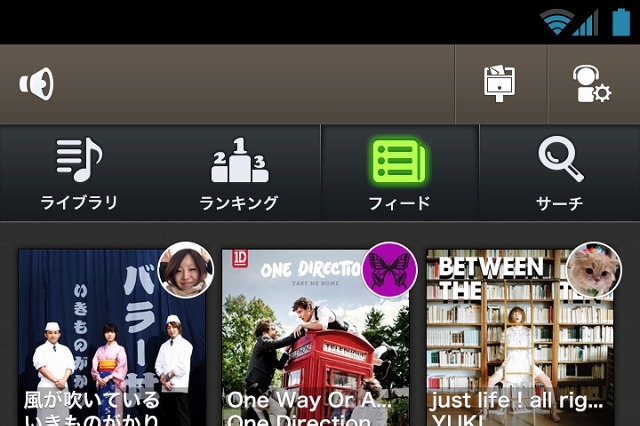Open the user settings icon
640x426 pixels.
(591, 84)
